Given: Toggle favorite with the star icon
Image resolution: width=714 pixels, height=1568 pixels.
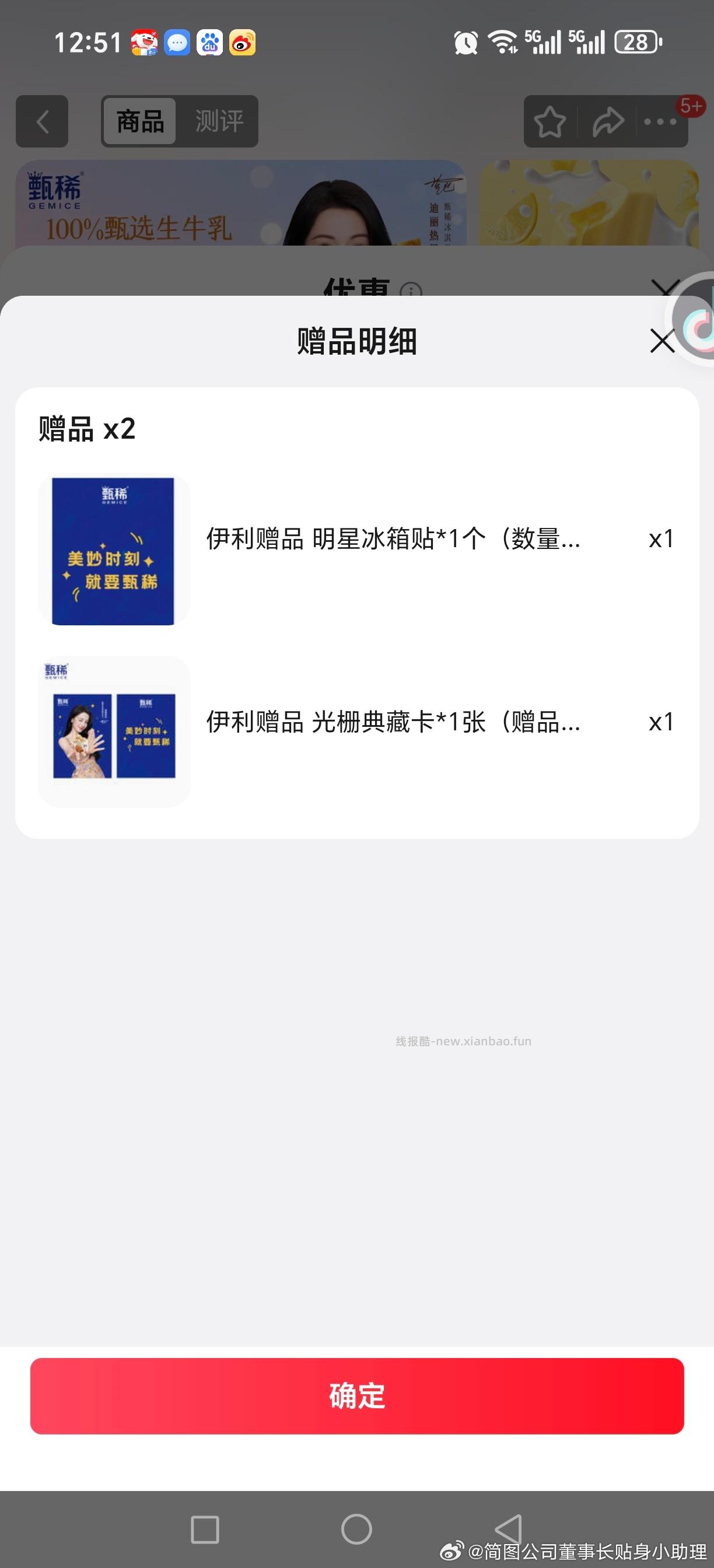Looking at the screenshot, I should tap(548, 122).
